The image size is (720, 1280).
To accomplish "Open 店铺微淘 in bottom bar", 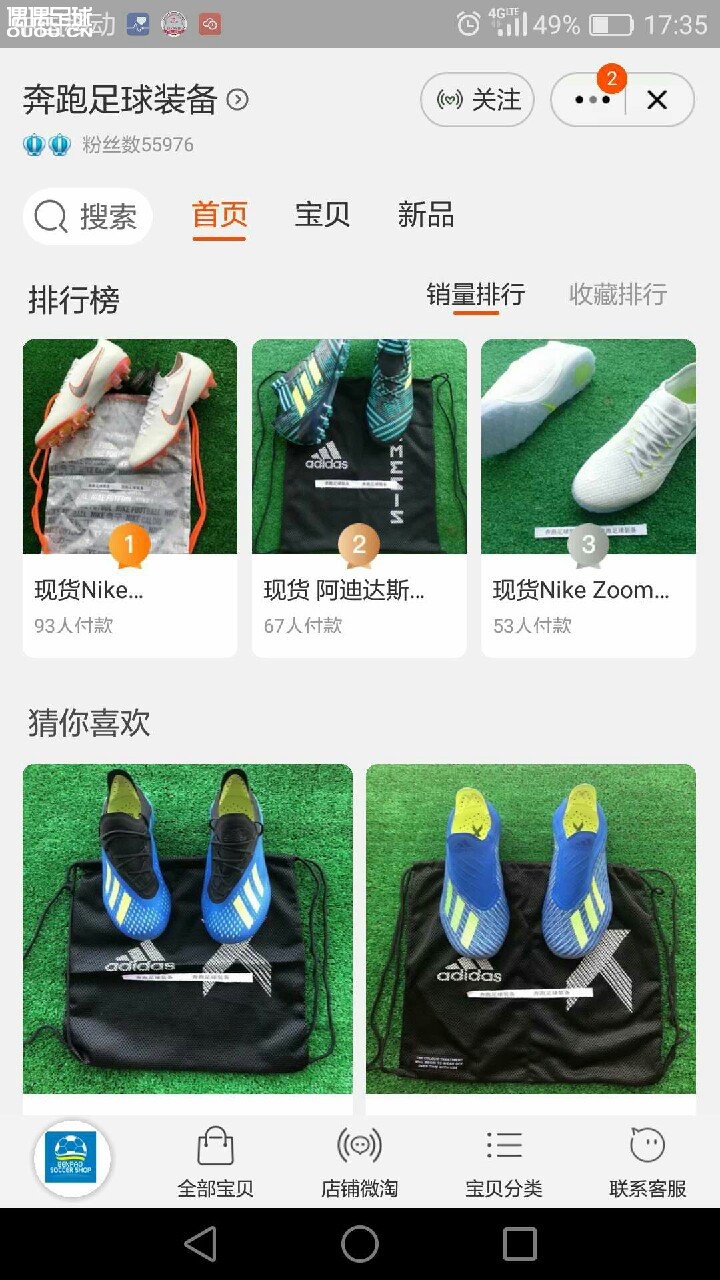I will (359, 1161).
